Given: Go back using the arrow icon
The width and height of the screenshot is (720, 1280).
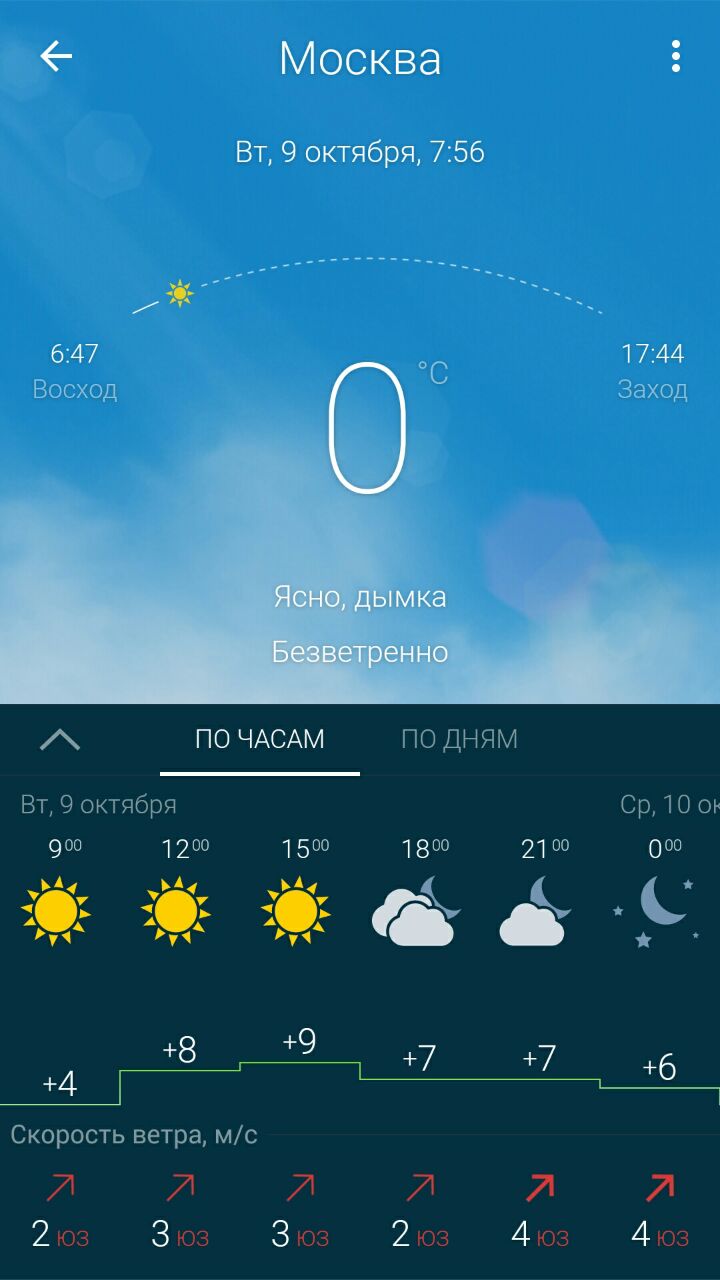Looking at the screenshot, I should (56, 57).
